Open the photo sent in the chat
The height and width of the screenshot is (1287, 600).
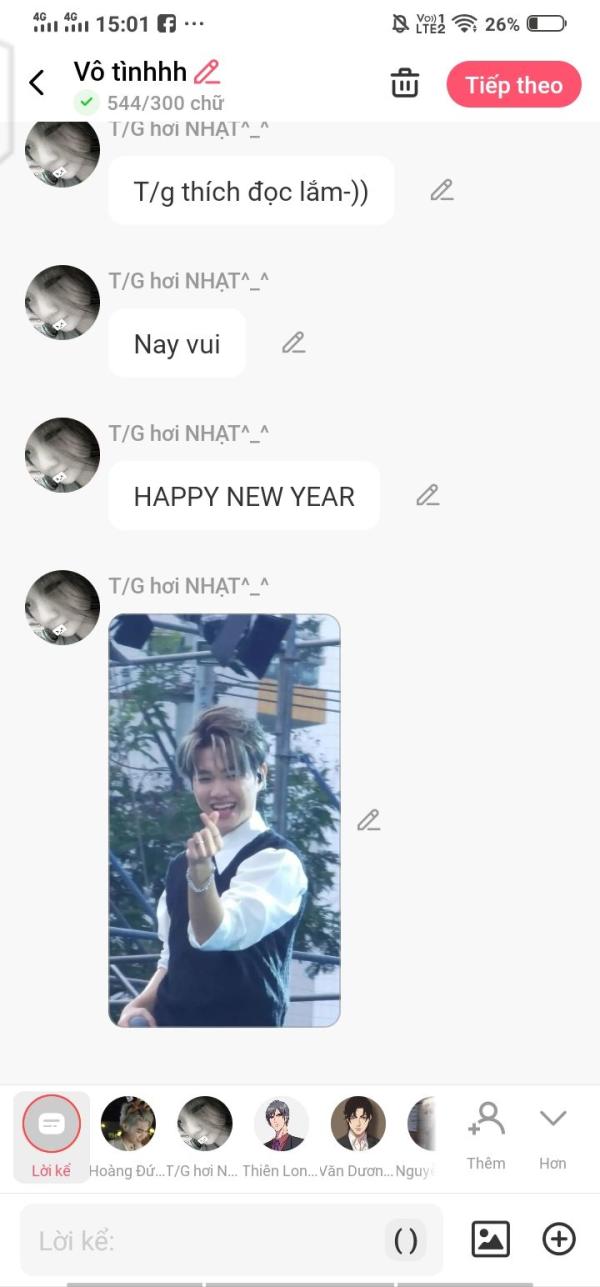(224, 820)
